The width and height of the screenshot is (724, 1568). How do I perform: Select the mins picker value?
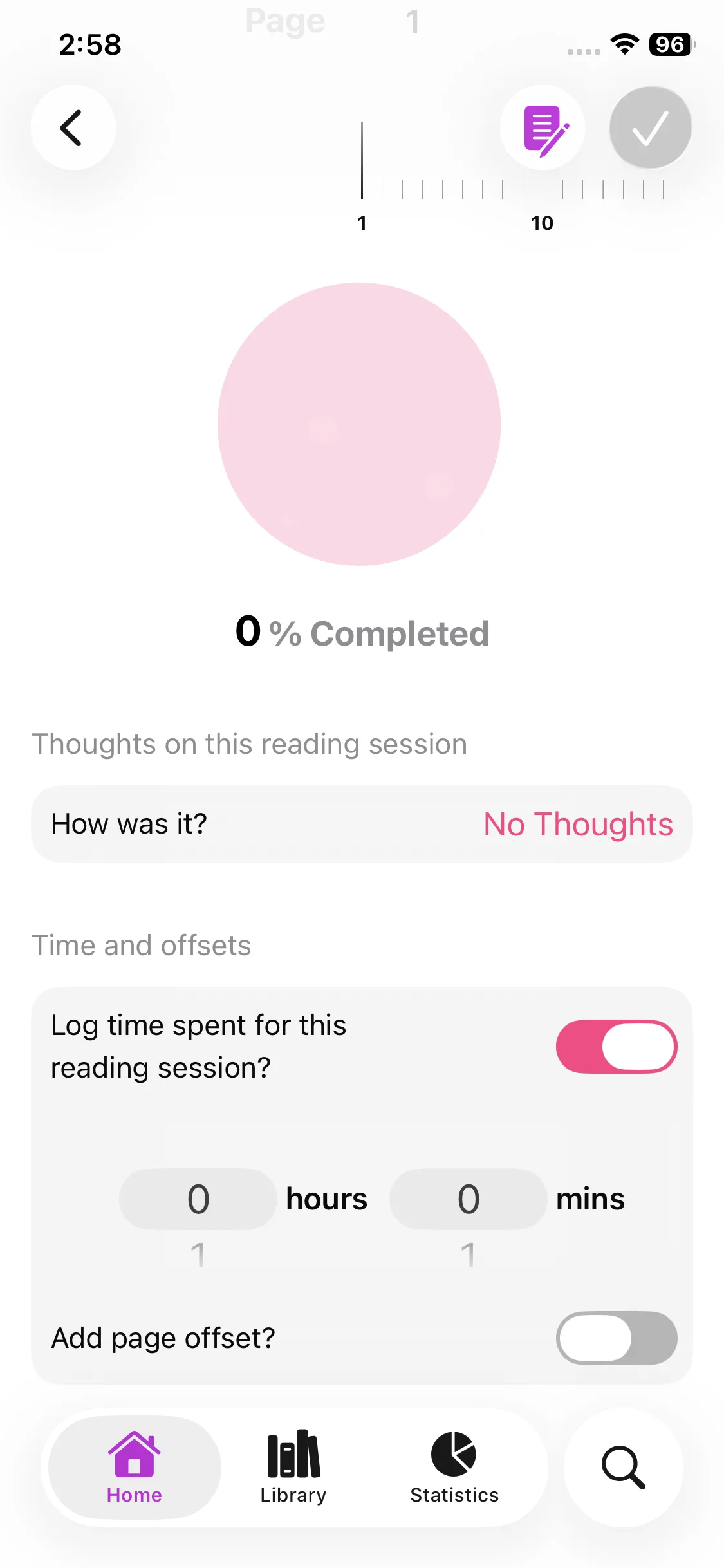pos(468,1199)
